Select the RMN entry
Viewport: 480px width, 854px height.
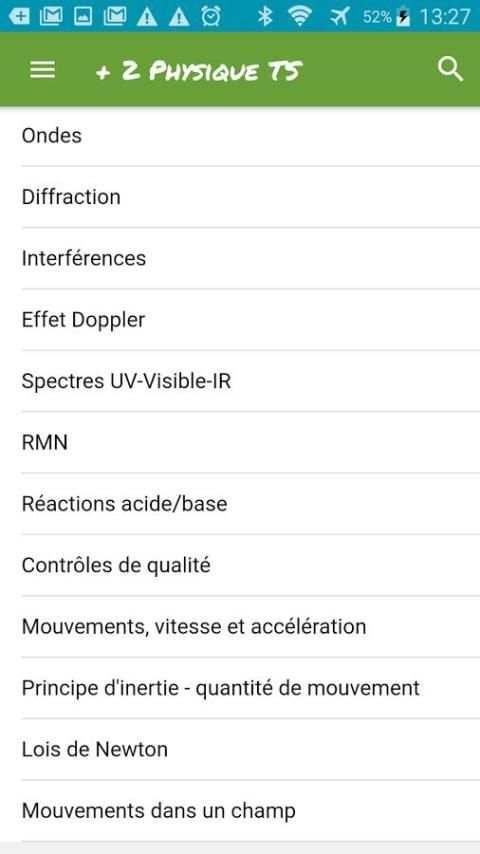click(x=240, y=442)
